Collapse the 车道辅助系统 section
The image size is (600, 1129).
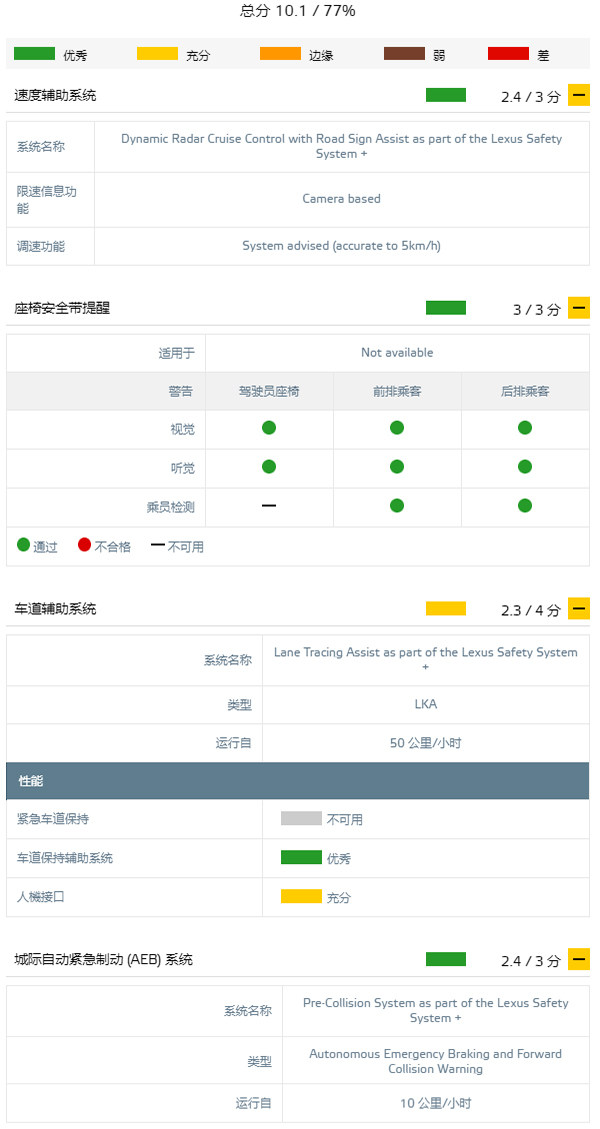click(x=578, y=608)
